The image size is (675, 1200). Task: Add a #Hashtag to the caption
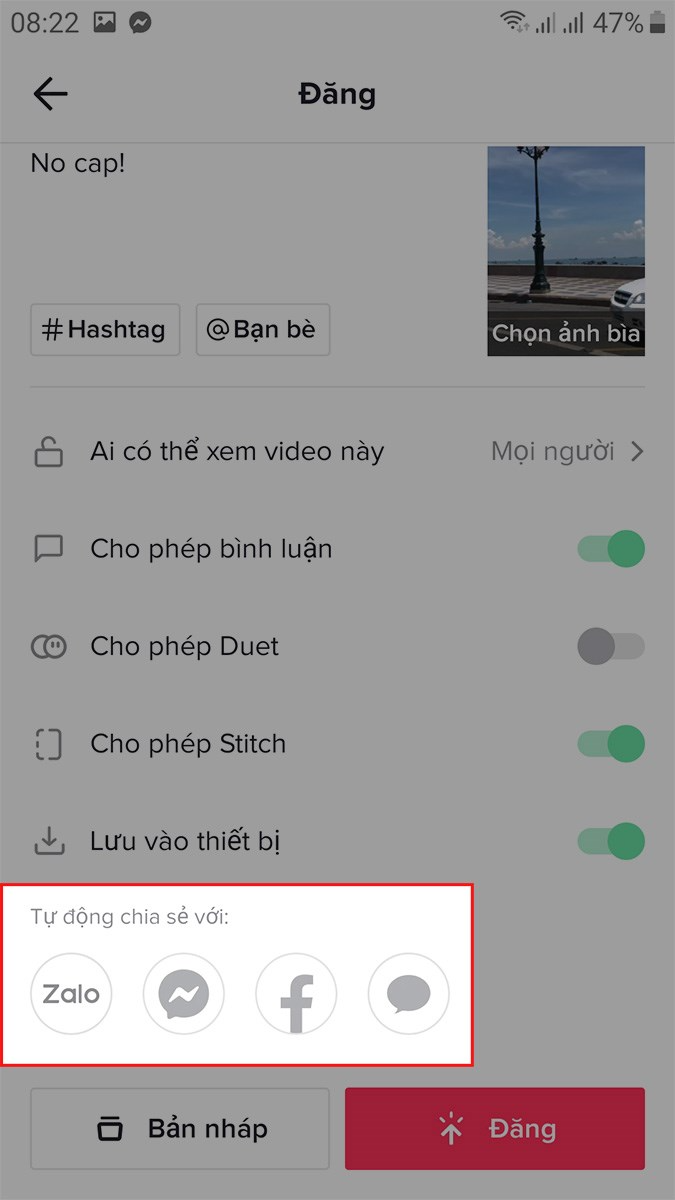coord(105,330)
